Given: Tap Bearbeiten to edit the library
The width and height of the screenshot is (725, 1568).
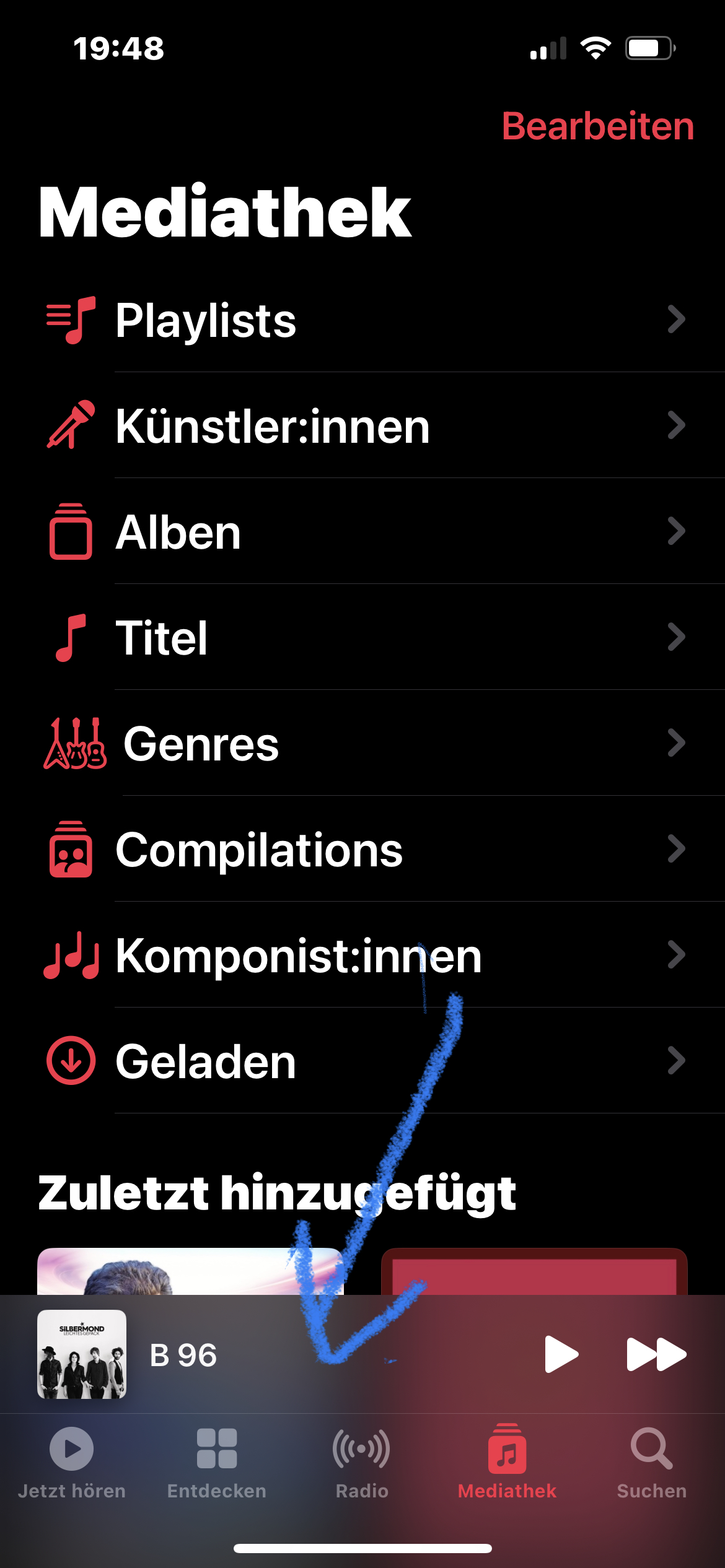Looking at the screenshot, I should coord(597,126).
